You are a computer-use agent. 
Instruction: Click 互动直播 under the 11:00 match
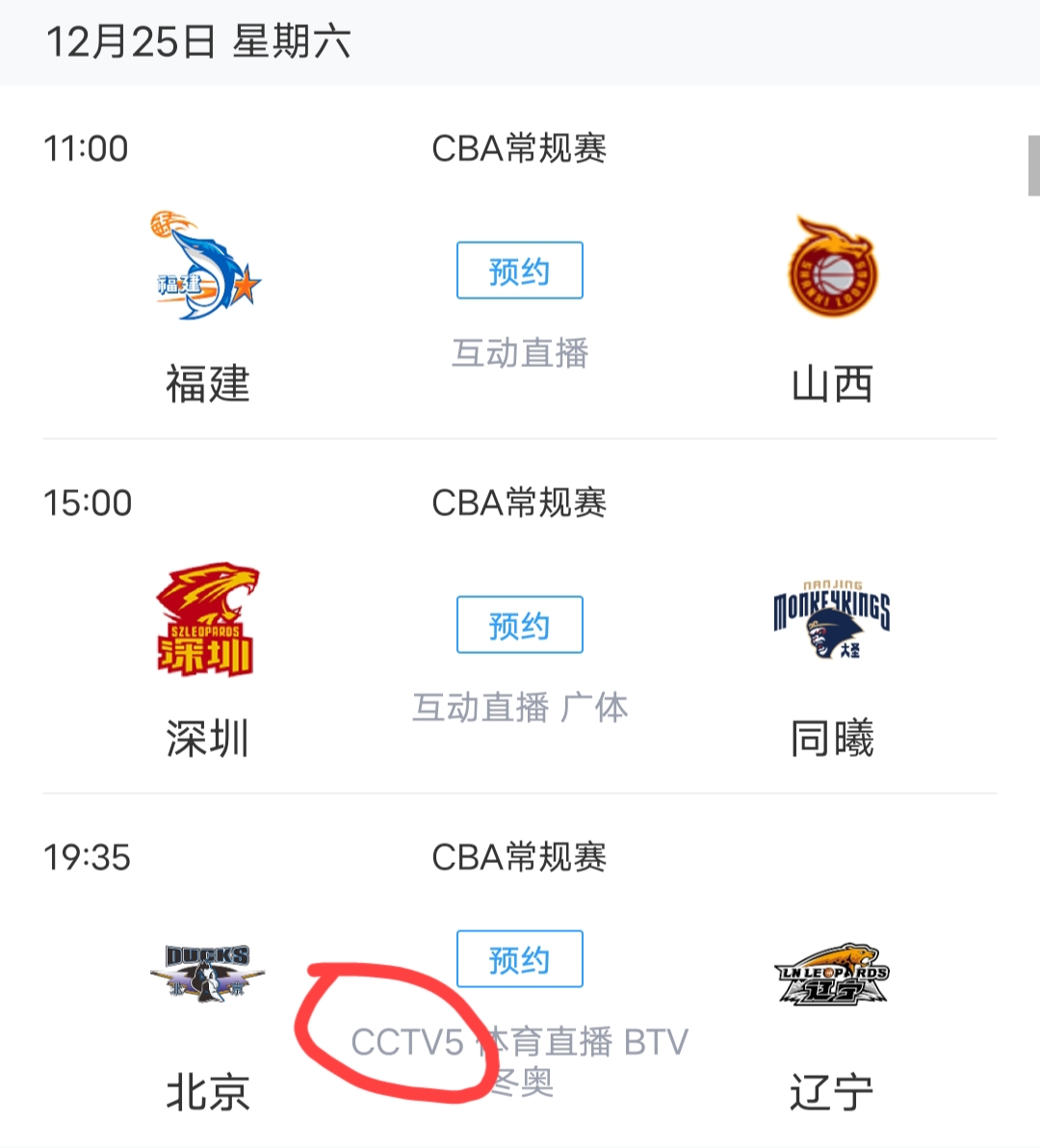pos(520,353)
